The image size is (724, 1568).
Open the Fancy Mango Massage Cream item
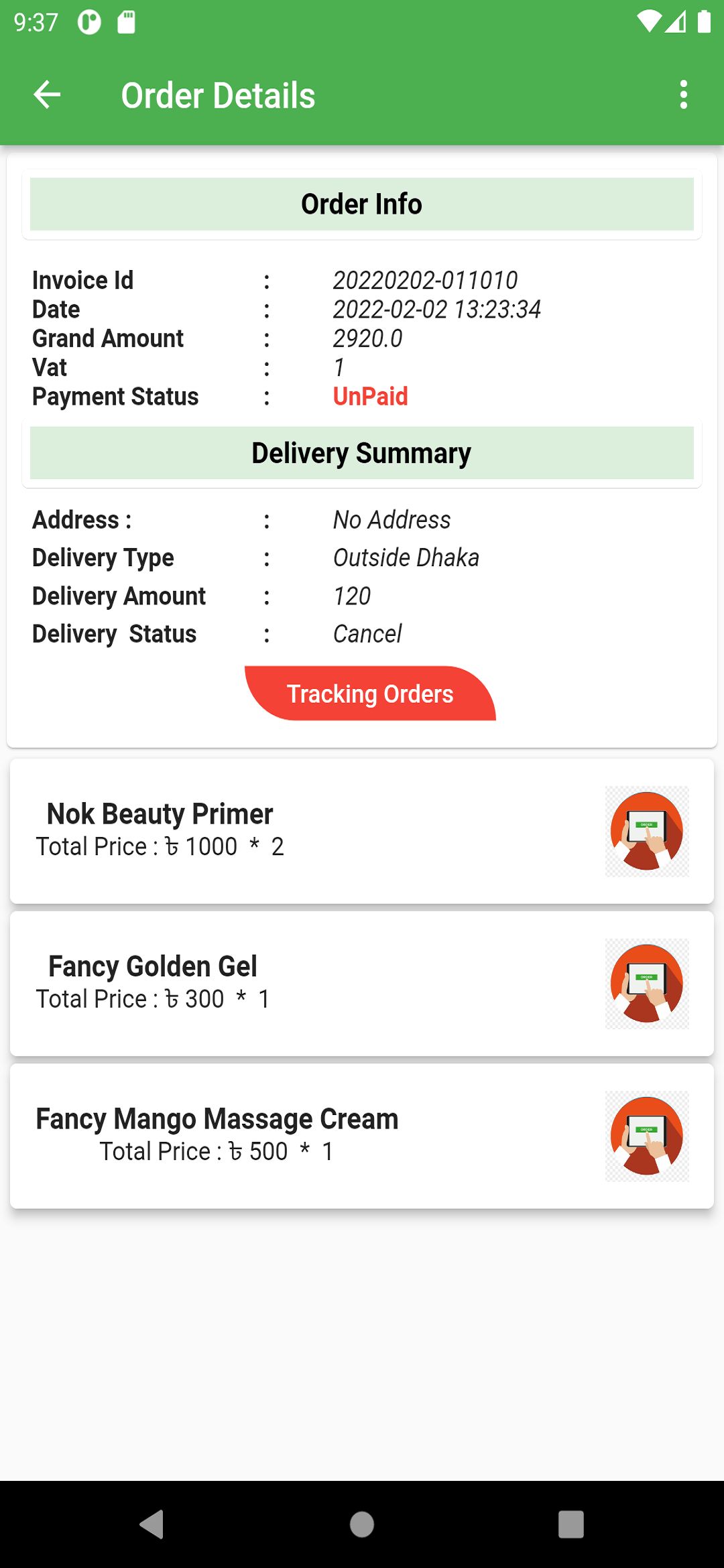pyautogui.click(x=362, y=1136)
